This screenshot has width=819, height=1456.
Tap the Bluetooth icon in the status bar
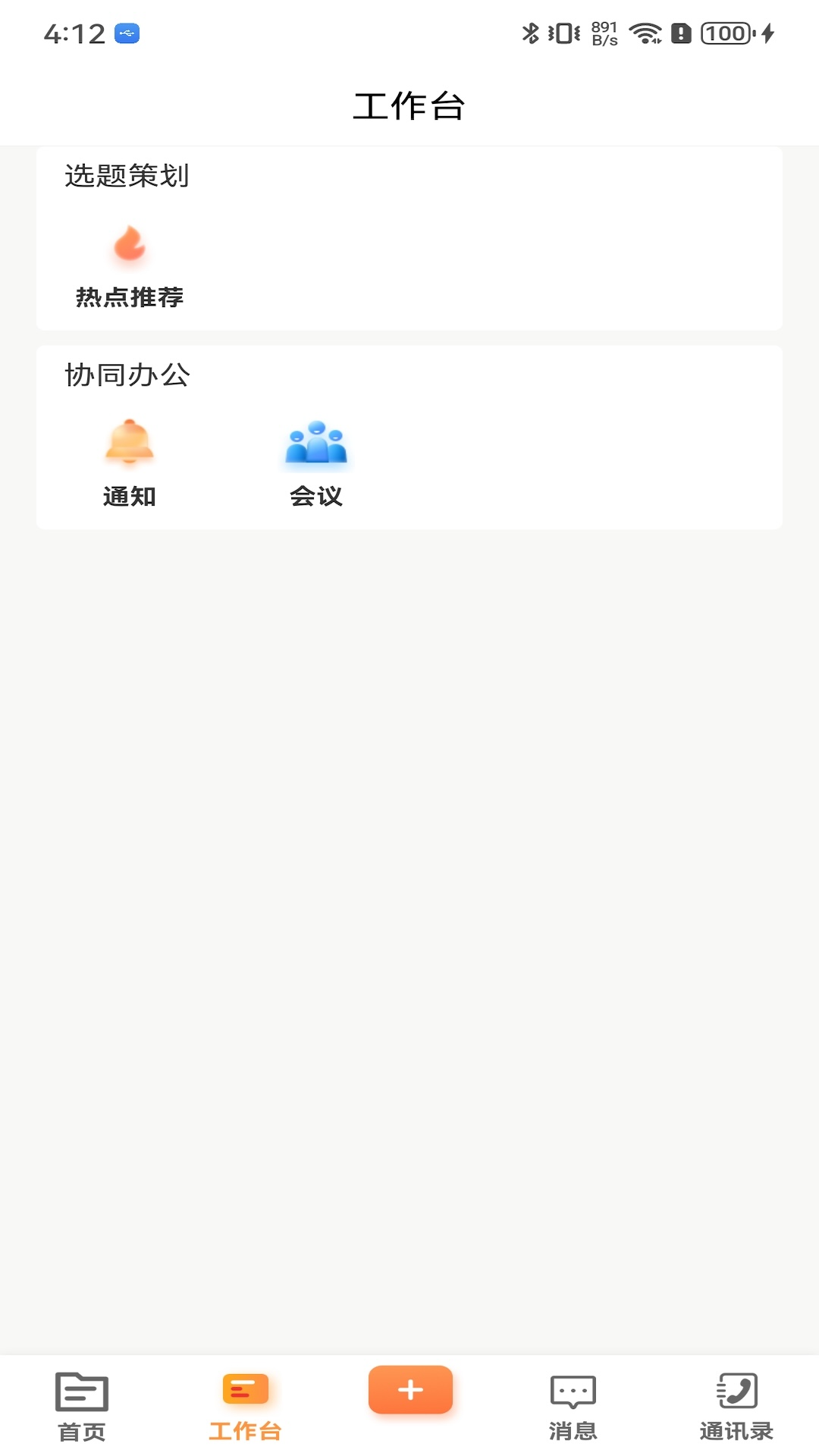click(x=531, y=33)
